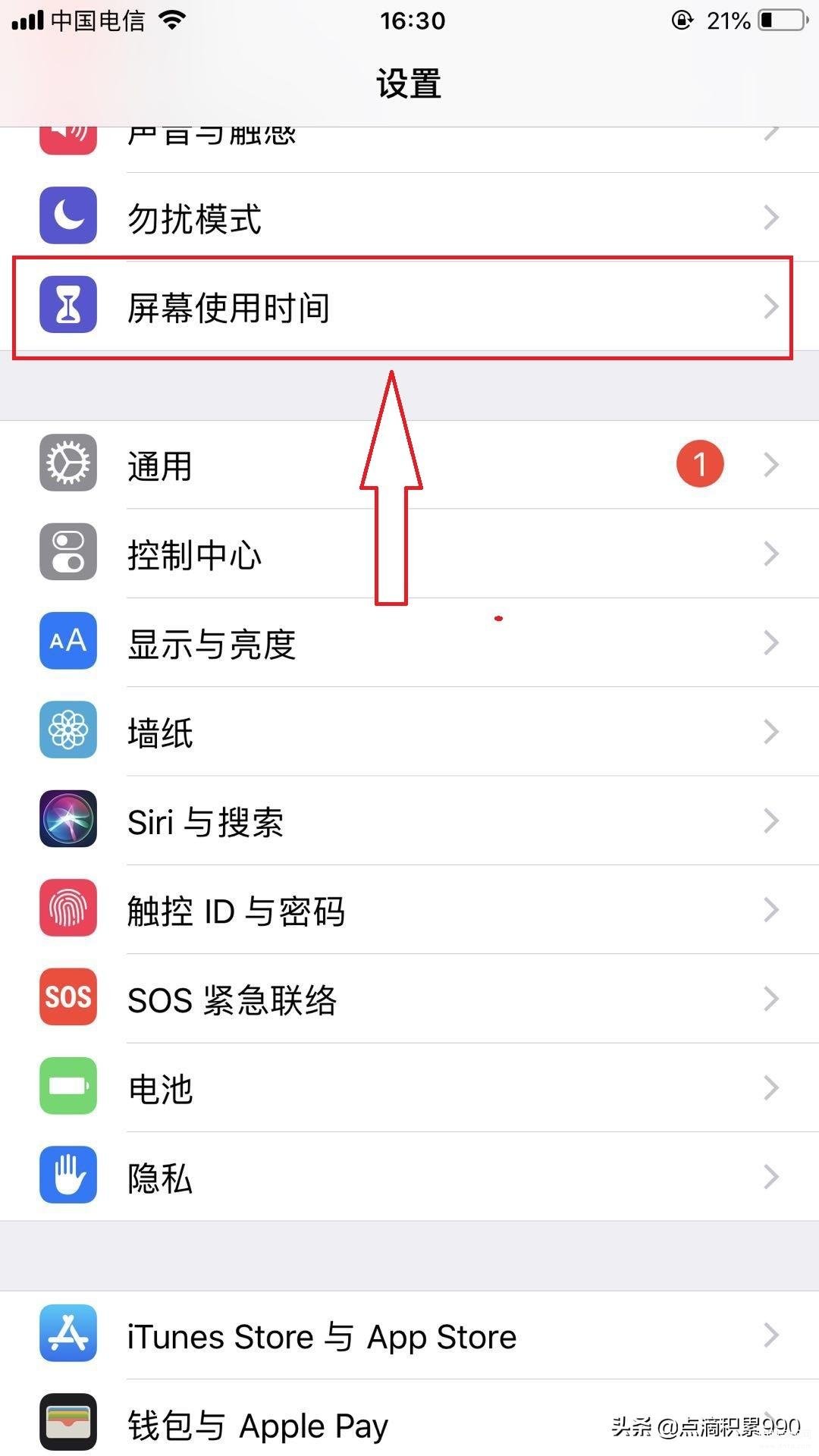Select SOS 紧急联络 row

409,999
